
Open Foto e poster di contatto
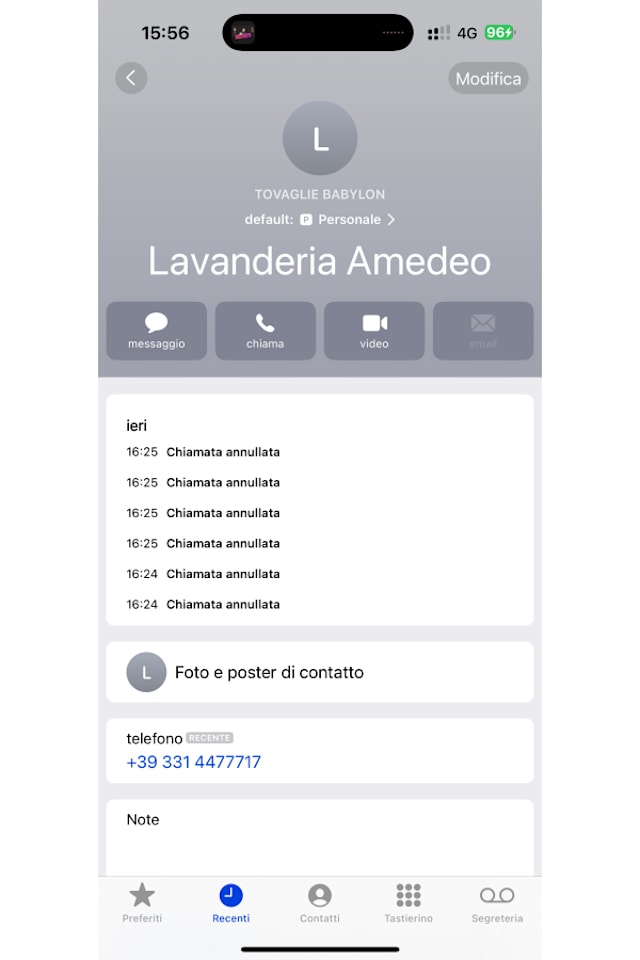(320, 672)
